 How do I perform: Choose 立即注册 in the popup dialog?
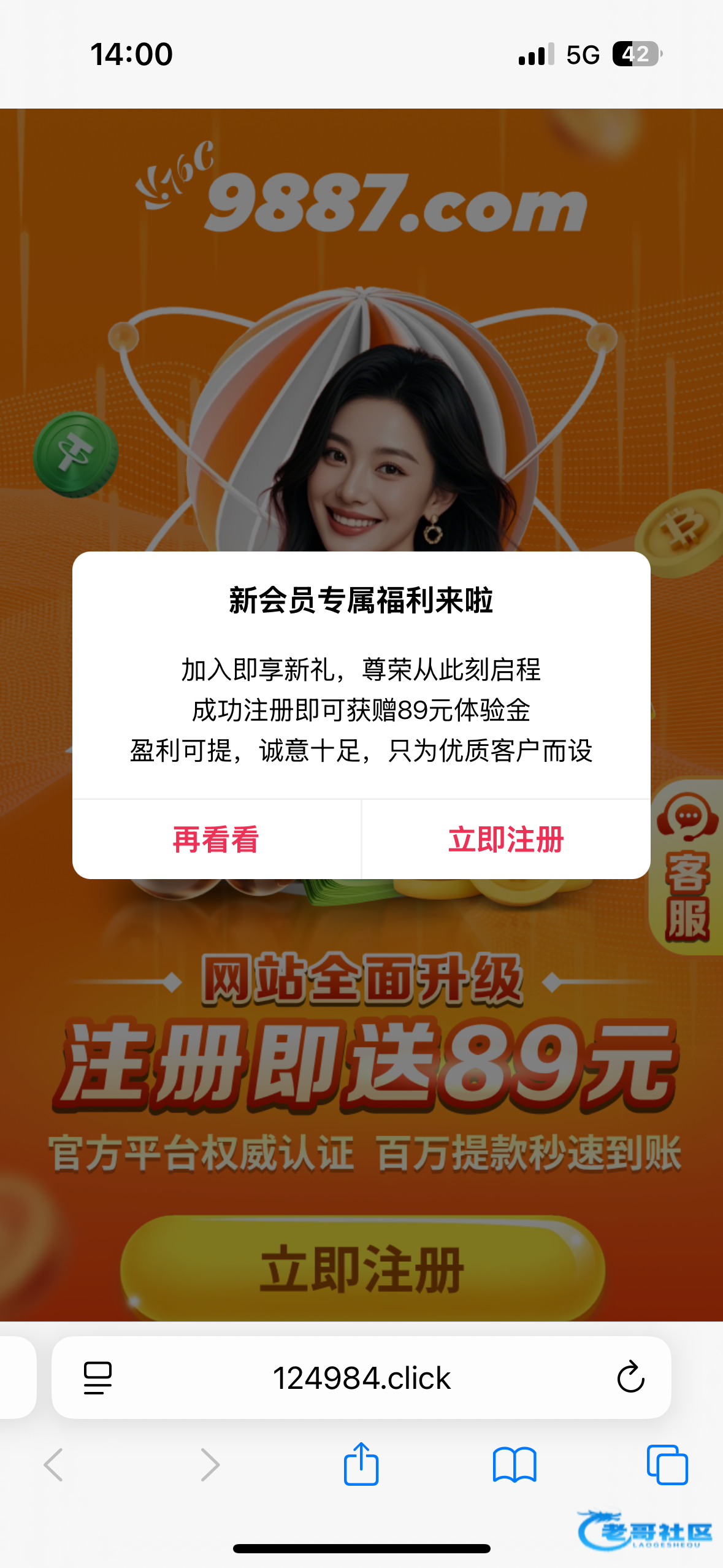coord(506,840)
